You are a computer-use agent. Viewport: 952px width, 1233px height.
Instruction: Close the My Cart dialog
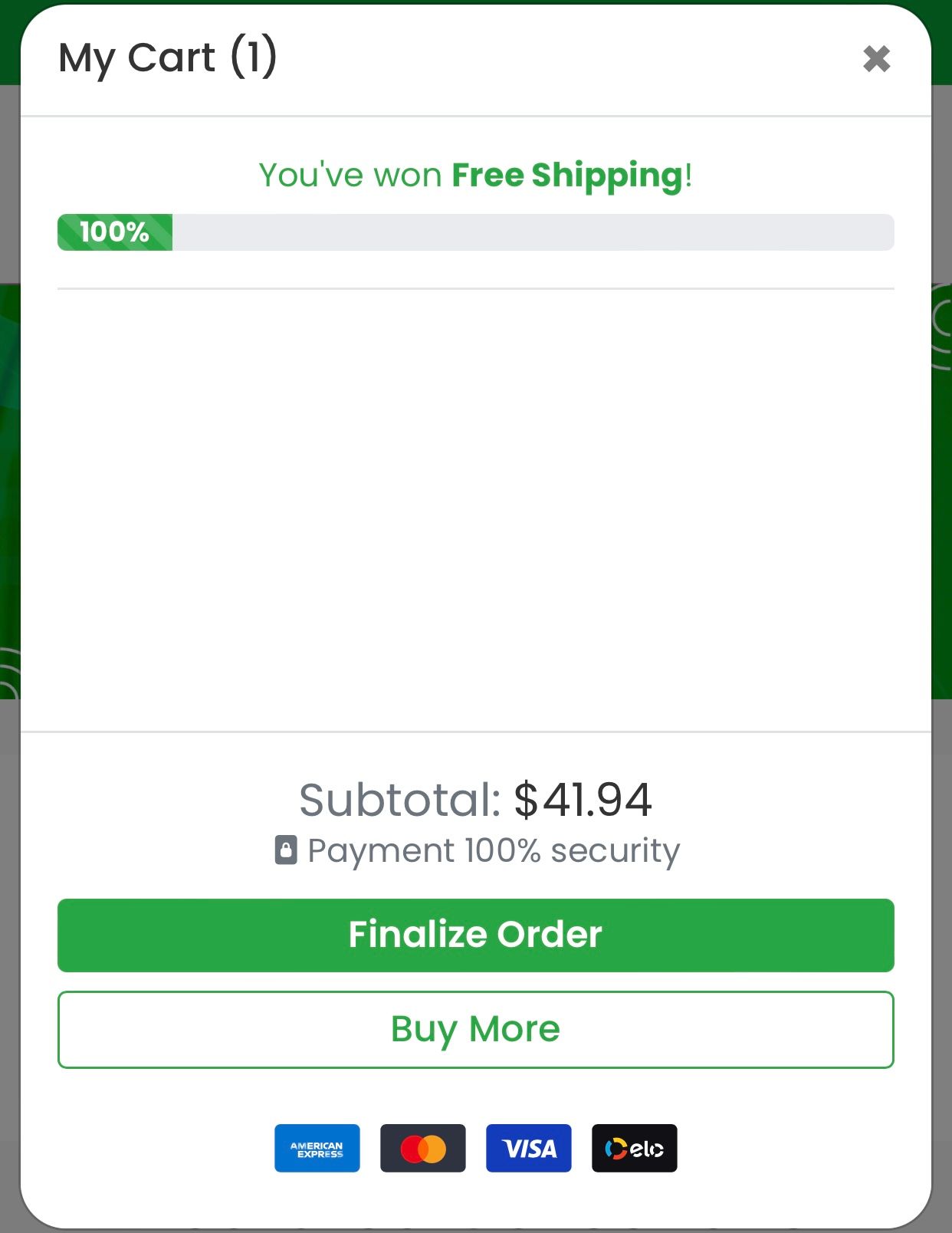point(876,59)
